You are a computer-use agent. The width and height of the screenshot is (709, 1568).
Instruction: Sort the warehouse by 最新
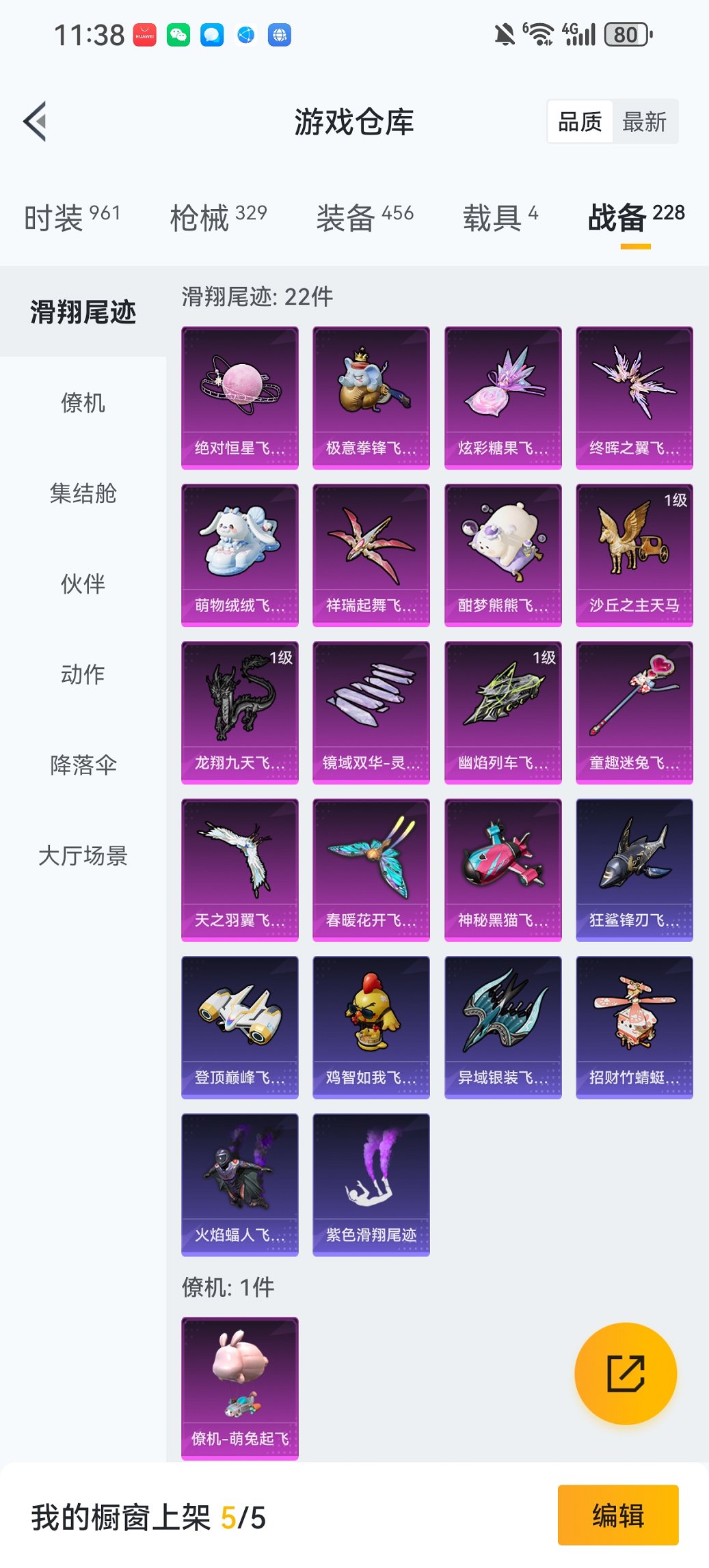click(x=643, y=122)
